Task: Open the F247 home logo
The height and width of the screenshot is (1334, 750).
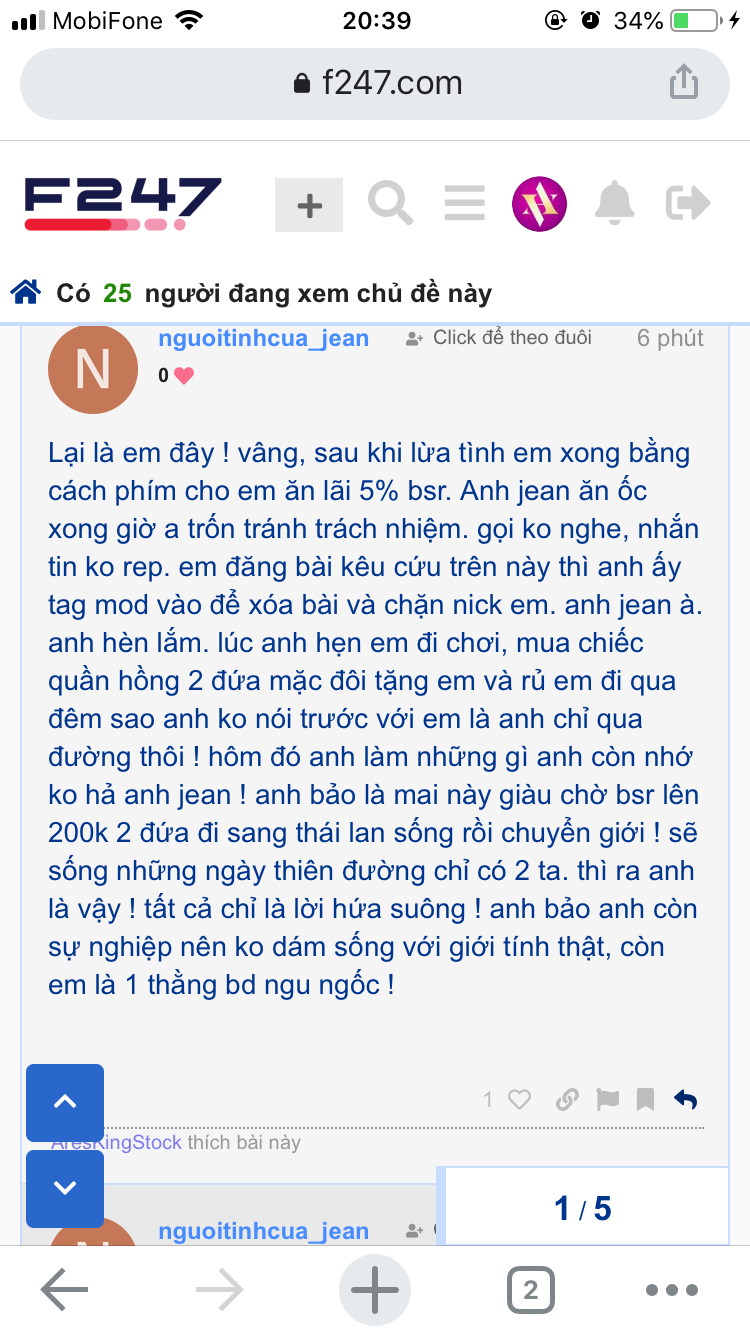Action: [122, 203]
